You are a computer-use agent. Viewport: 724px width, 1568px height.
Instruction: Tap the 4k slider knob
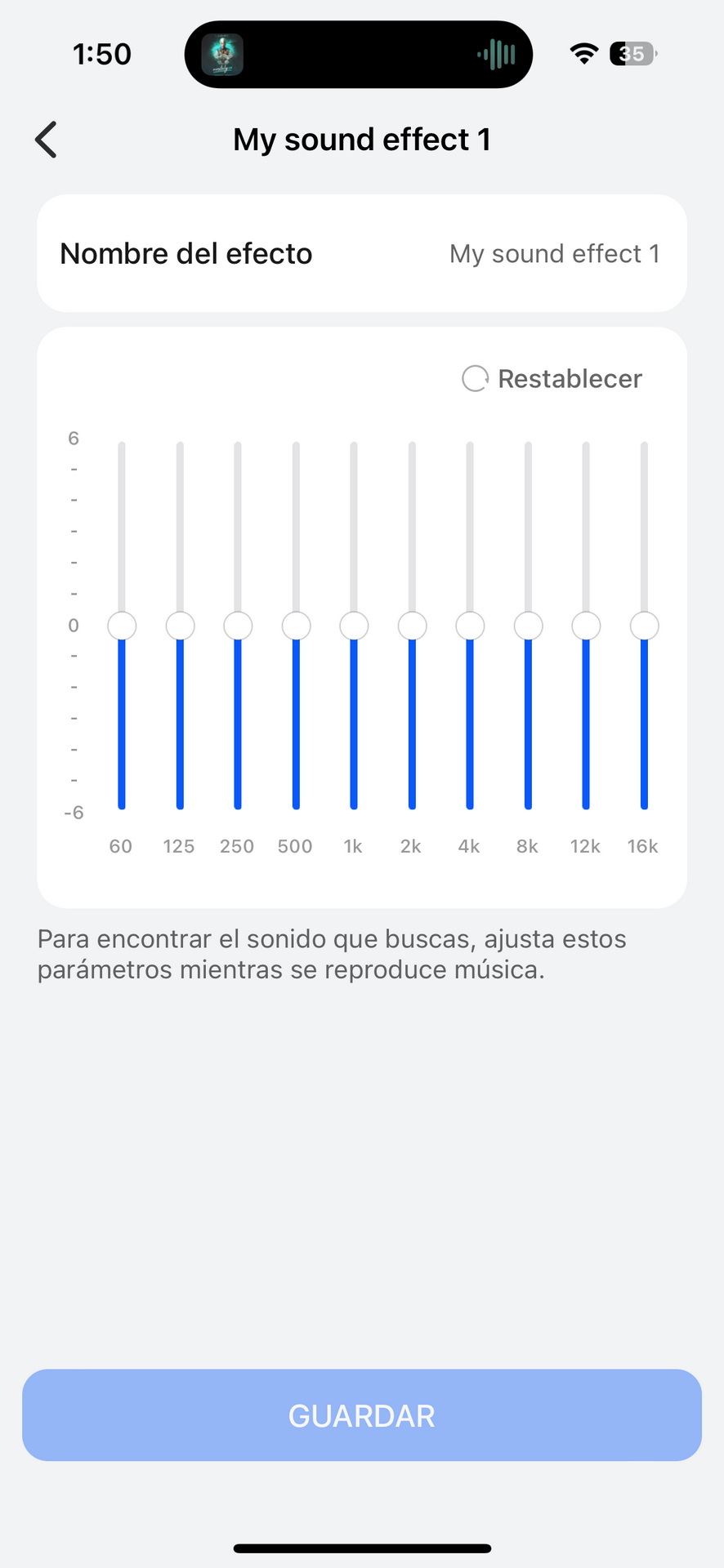[x=470, y=626]
